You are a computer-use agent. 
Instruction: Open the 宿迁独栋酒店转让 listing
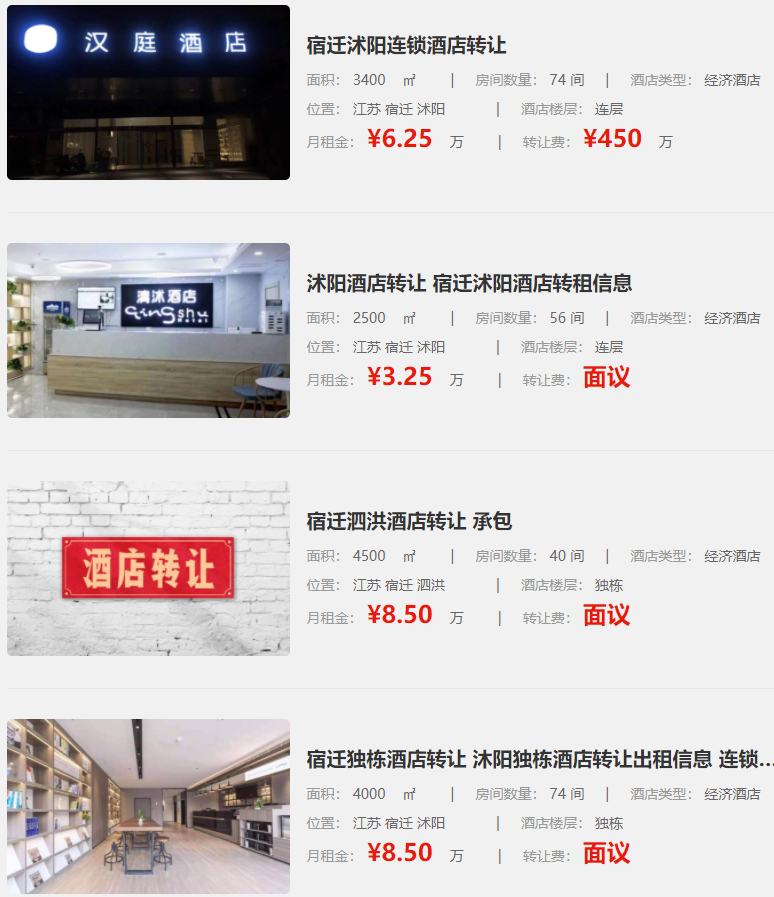[x=540, y=760]
